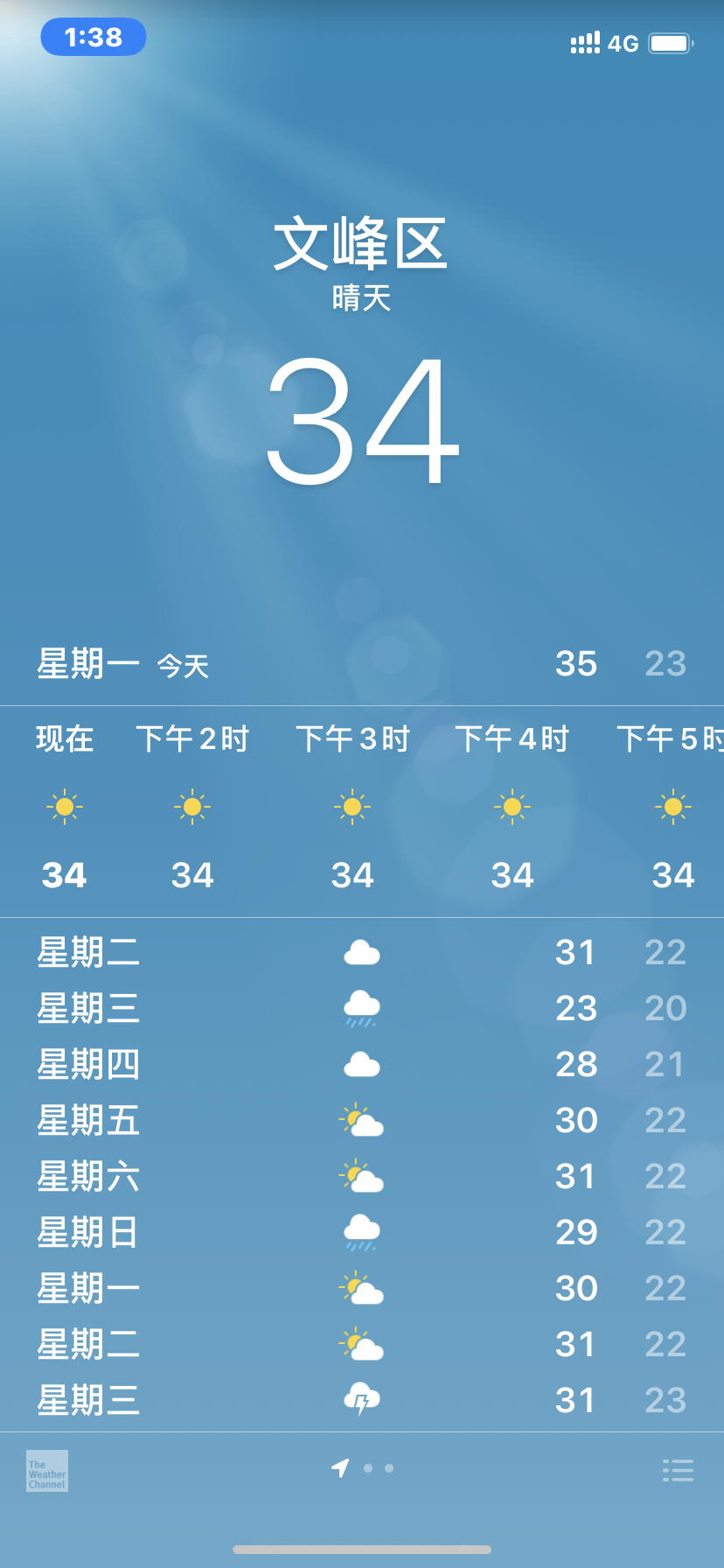Tap the page indicator dots

pyautogui.click(x=363, y=1468)
